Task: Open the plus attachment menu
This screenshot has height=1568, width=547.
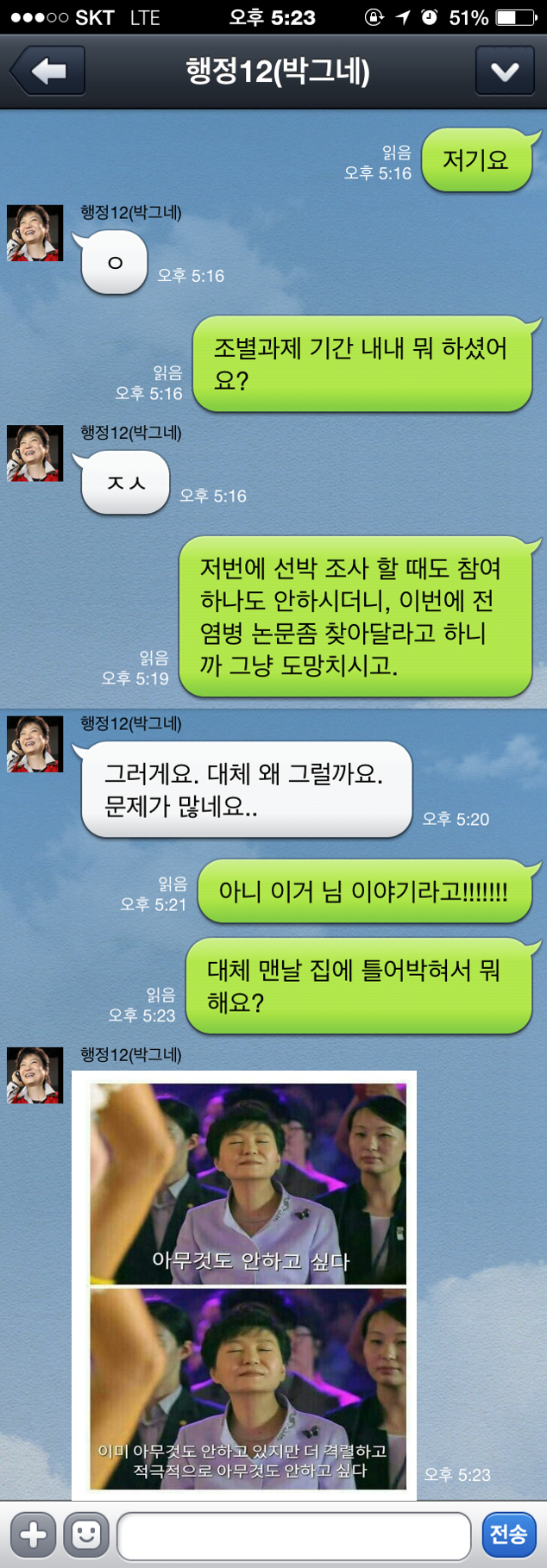Action: (33, 1534)
